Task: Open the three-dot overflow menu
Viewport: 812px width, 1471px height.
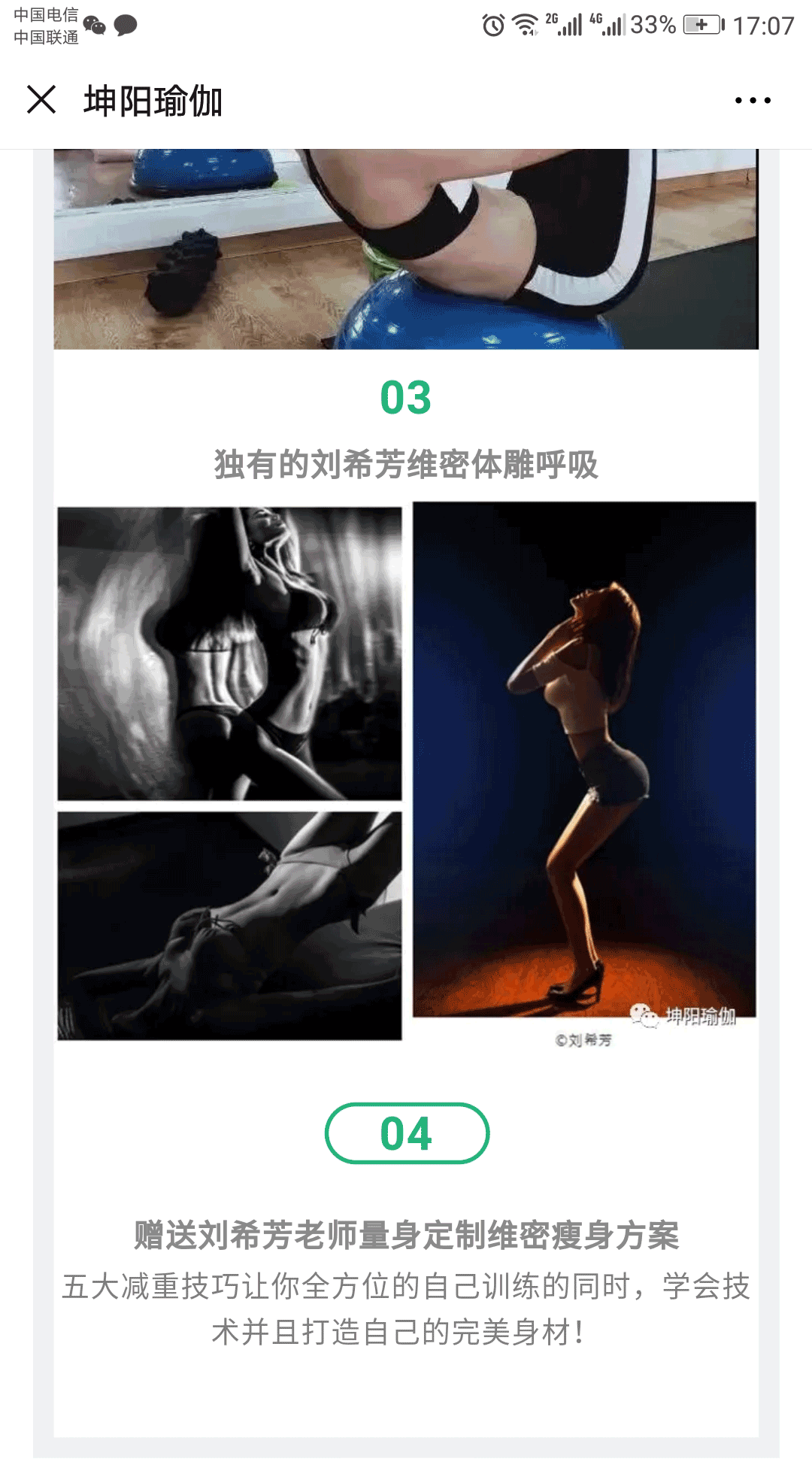Action: pos(753,100)
